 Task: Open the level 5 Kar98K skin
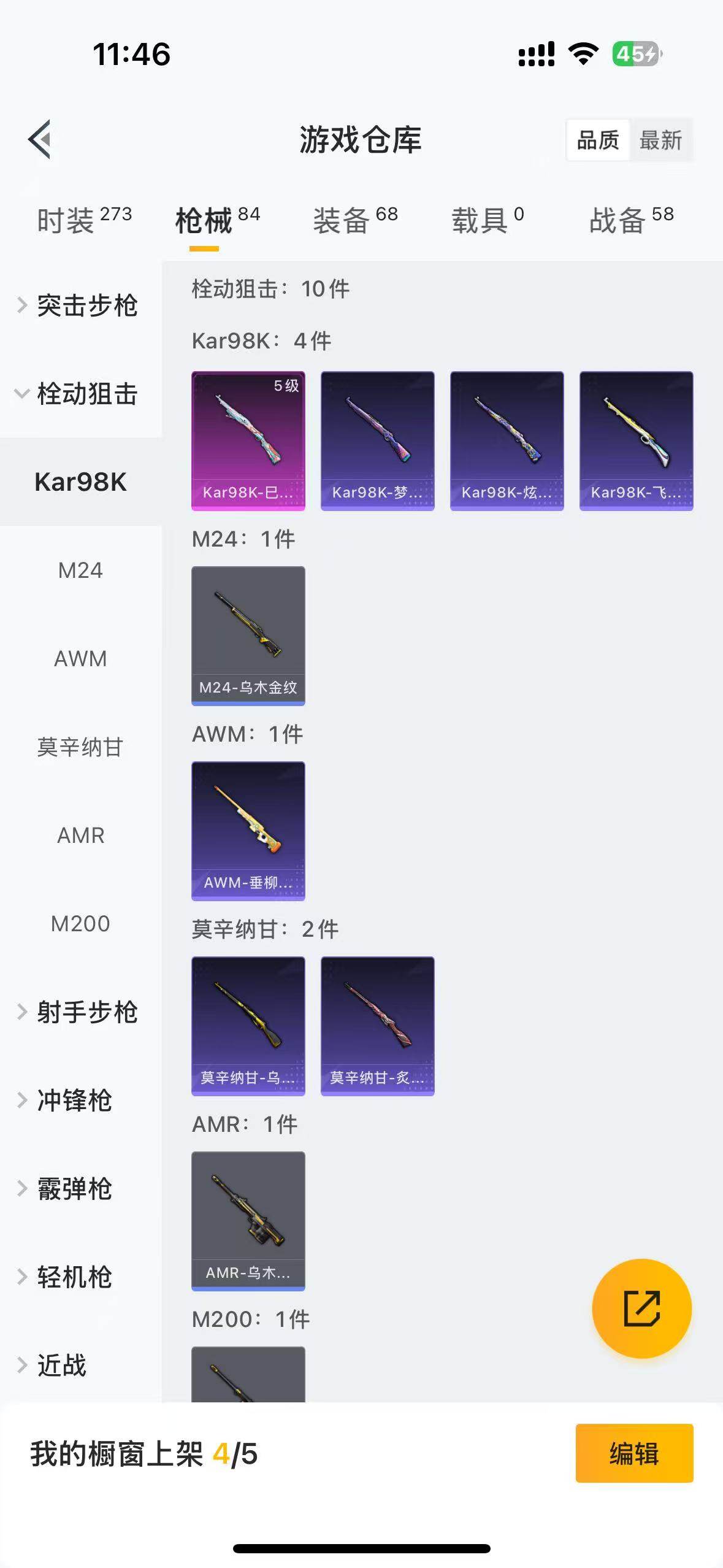pos(248,440)
